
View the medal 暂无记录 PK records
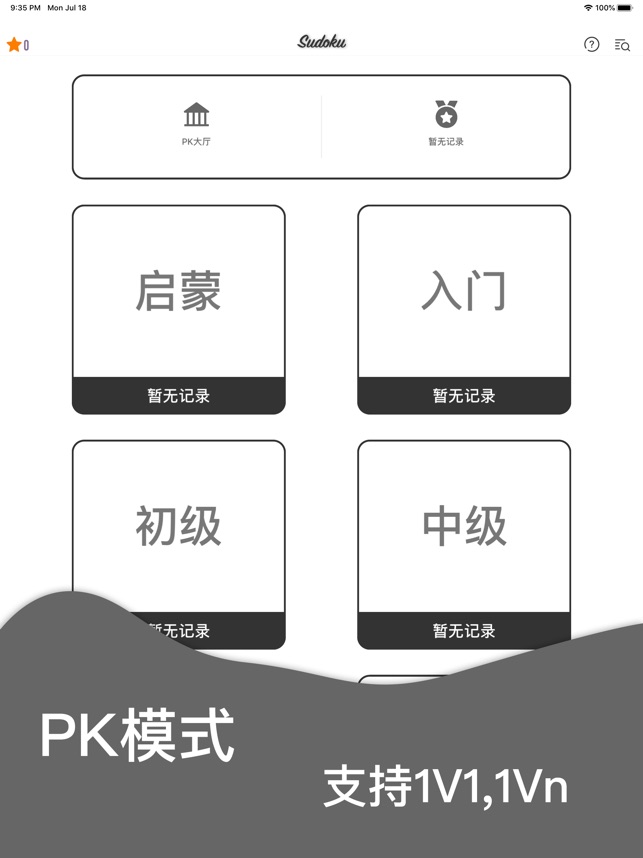click(x=446, y=125)
